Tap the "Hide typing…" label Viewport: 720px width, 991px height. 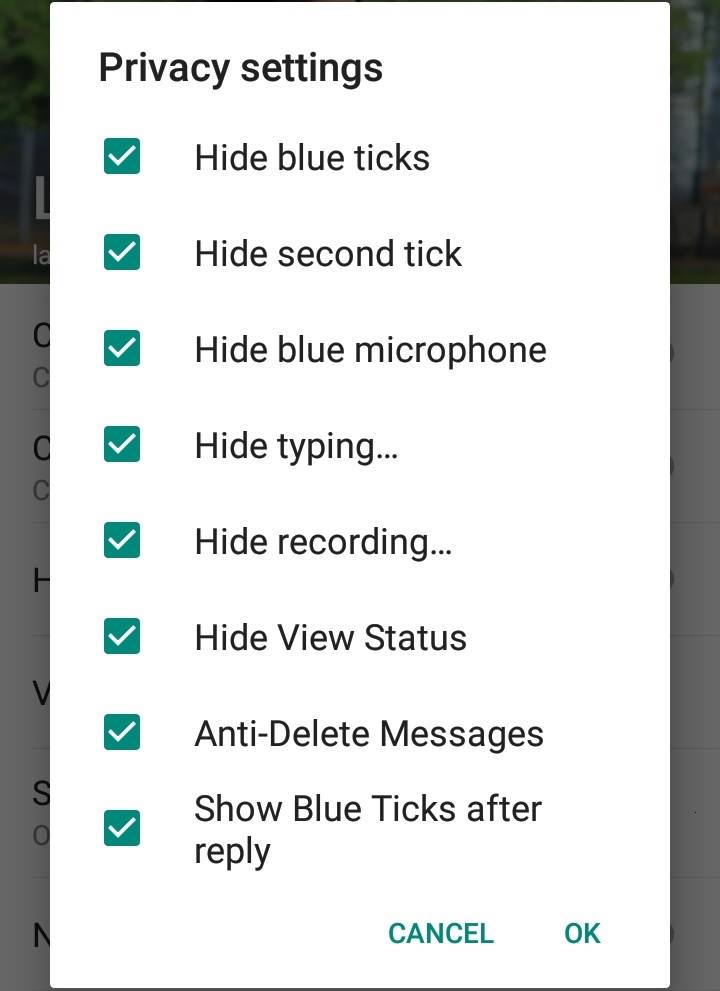pos(295,445)
